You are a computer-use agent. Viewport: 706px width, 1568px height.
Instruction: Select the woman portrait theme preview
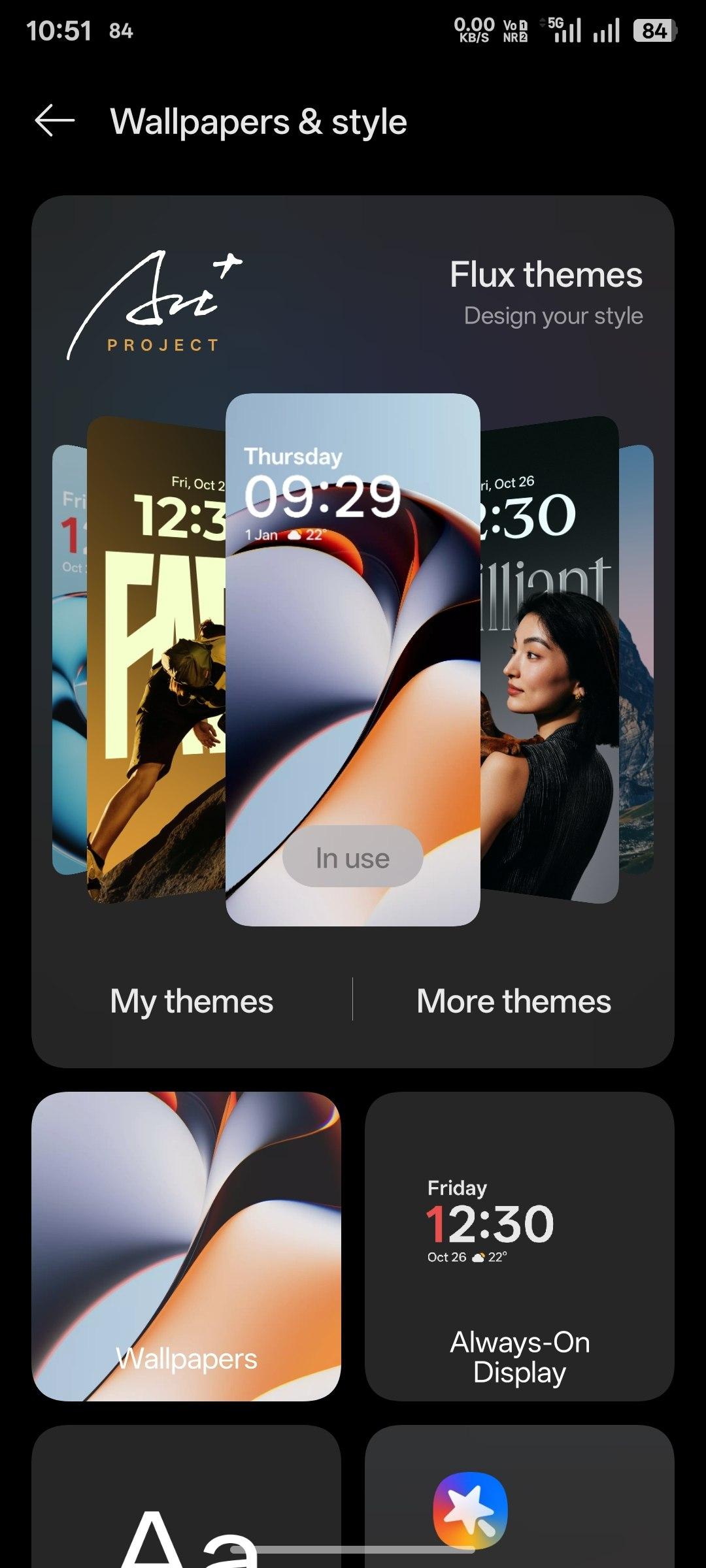pyautogui.click(x=549, y=660)
